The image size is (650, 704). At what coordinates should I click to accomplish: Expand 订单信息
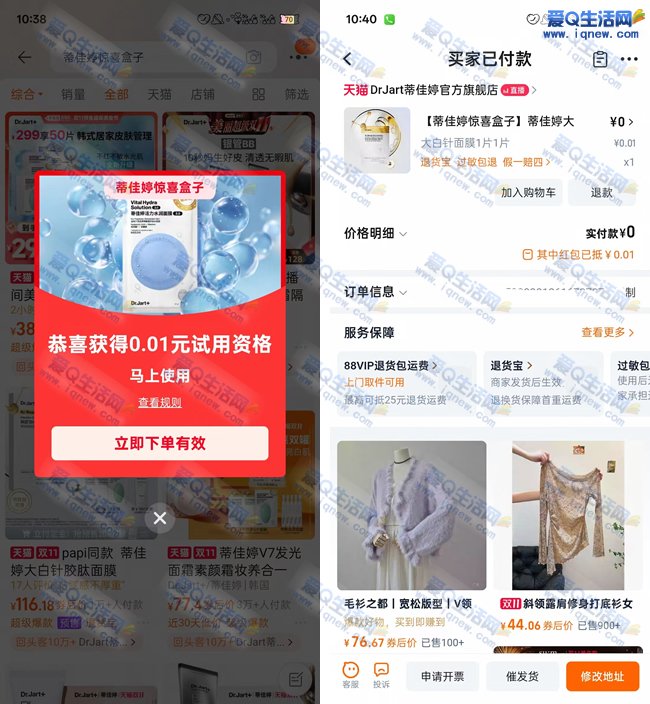coord(376,292)
